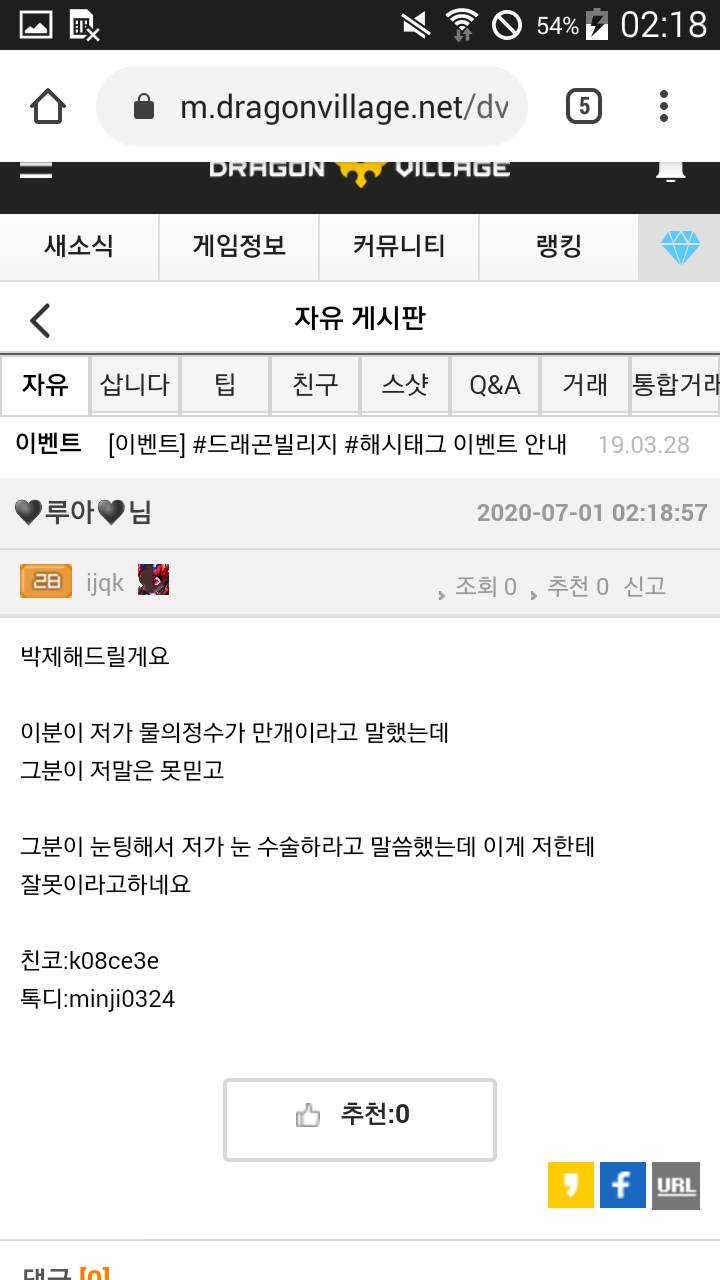Viewport: 720px width, 1280px height.
Task: Tap the diamond icon
Action: [x=680, y=247]
